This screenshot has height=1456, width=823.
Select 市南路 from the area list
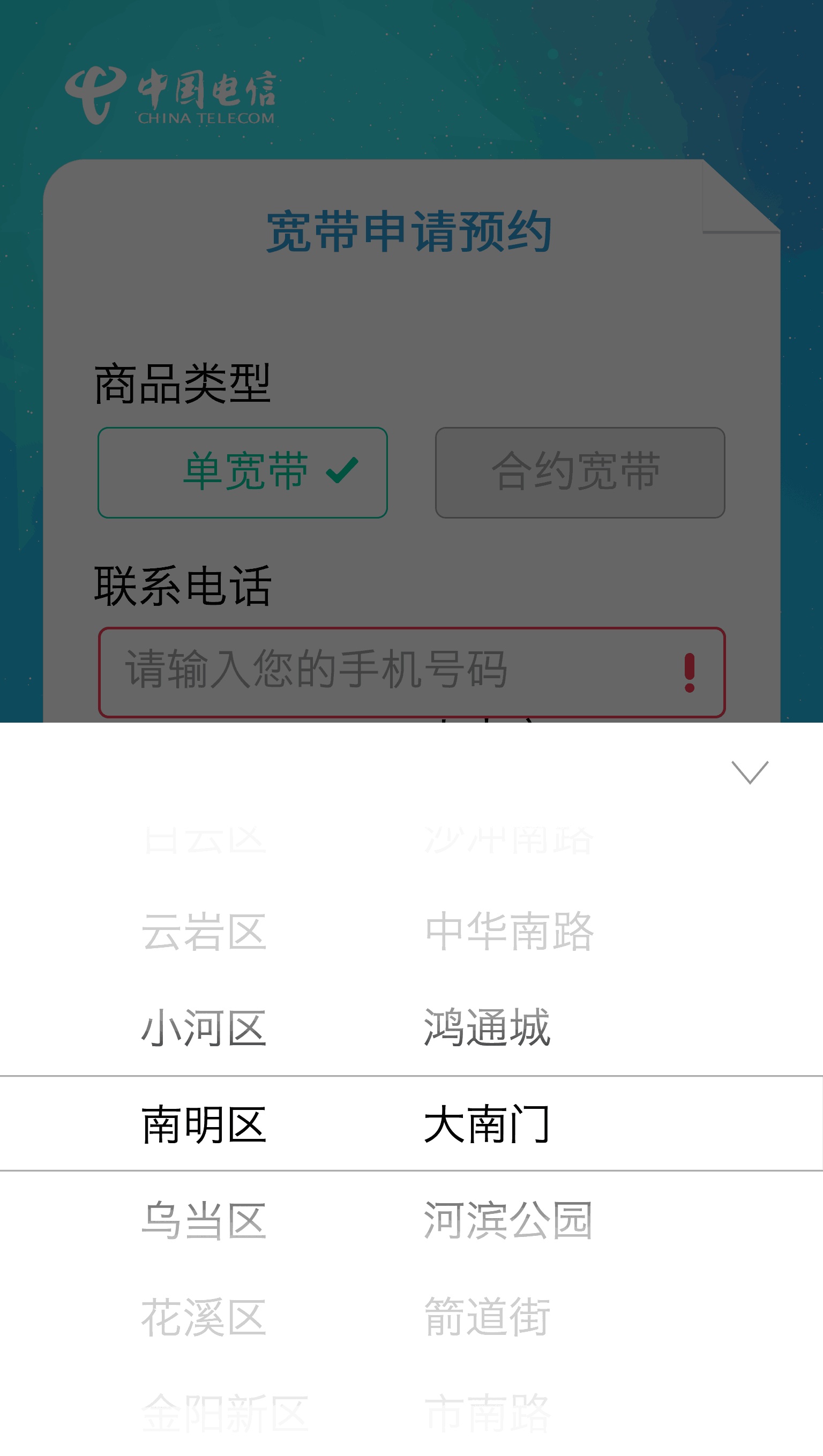pos(487,1413)
